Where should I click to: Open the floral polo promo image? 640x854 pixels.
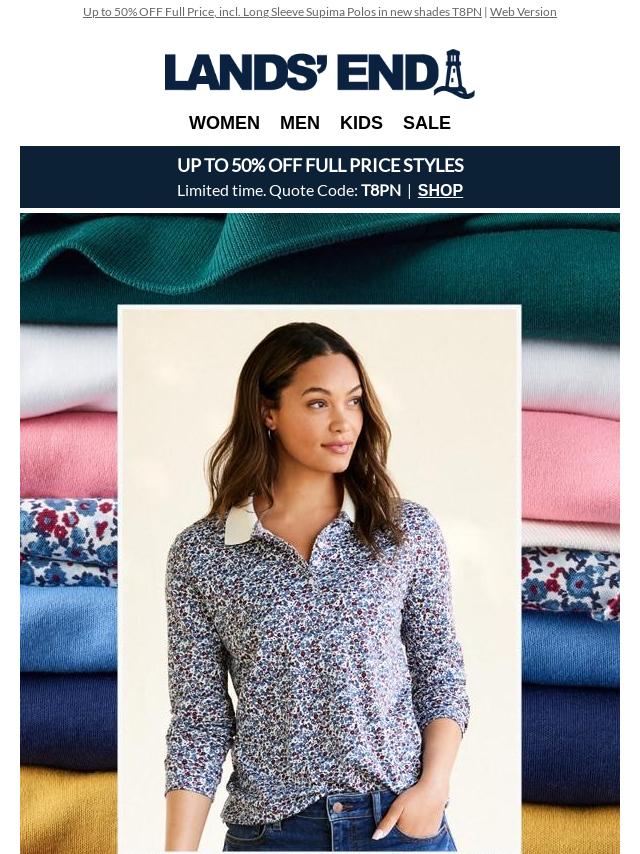(x=320, y=560)
